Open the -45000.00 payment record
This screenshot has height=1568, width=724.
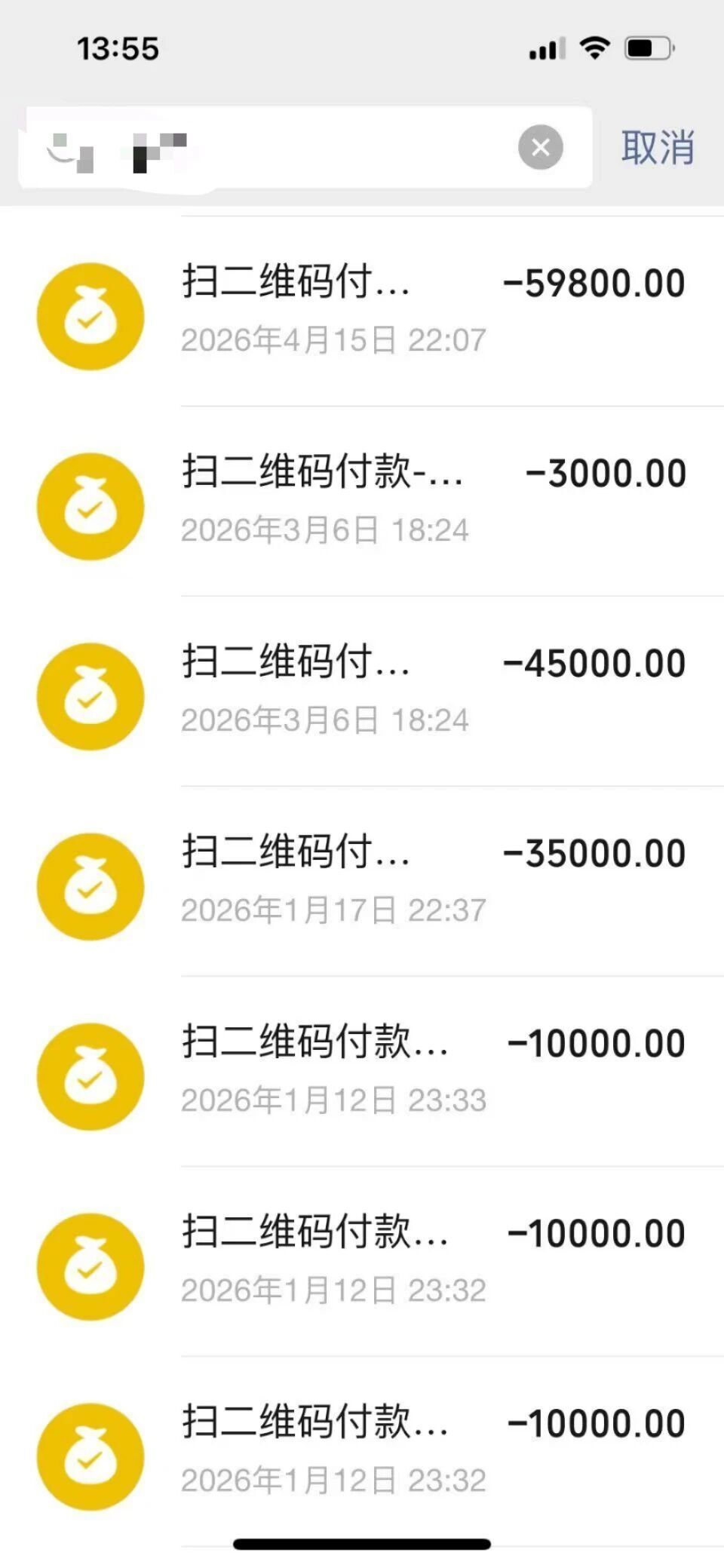(x=362, y=692)
